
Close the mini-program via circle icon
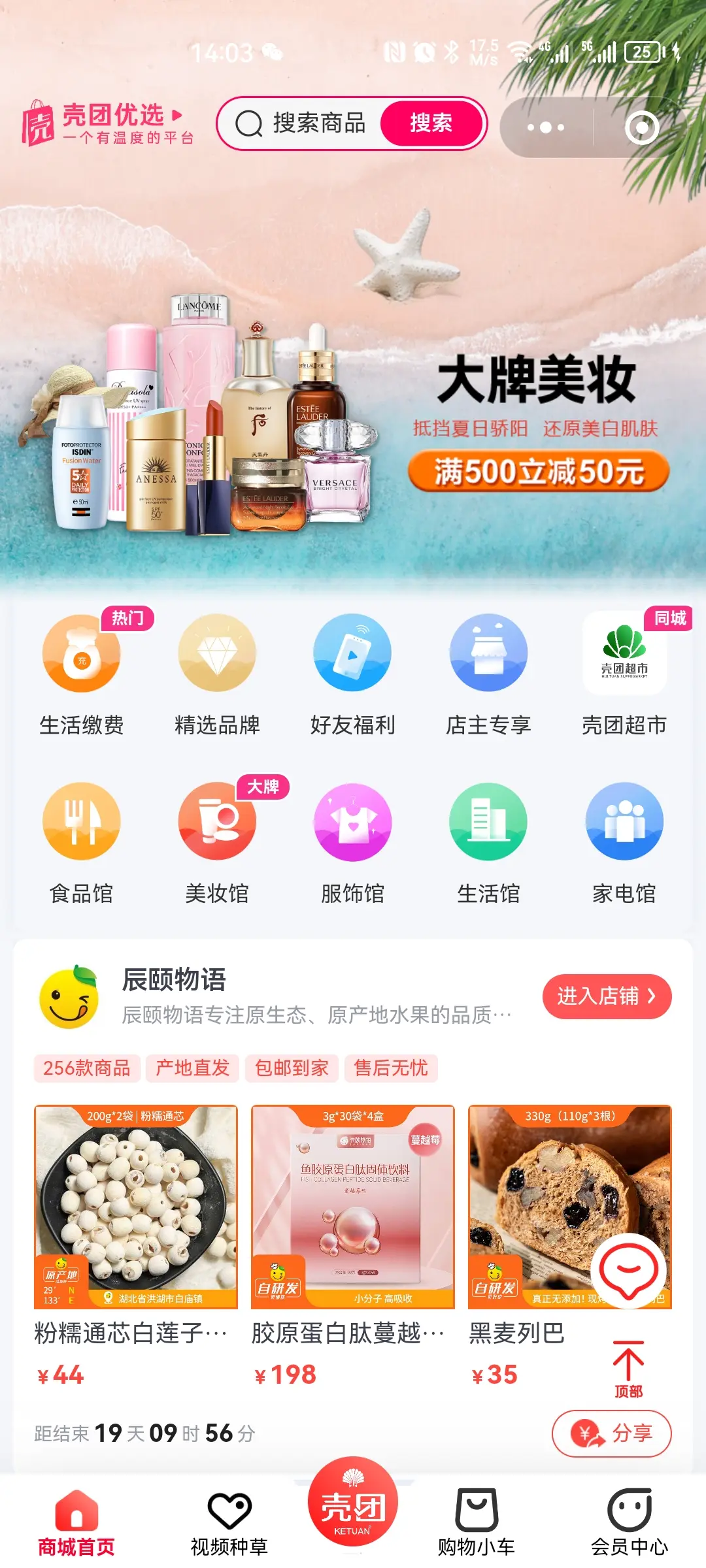pos(641,128)
